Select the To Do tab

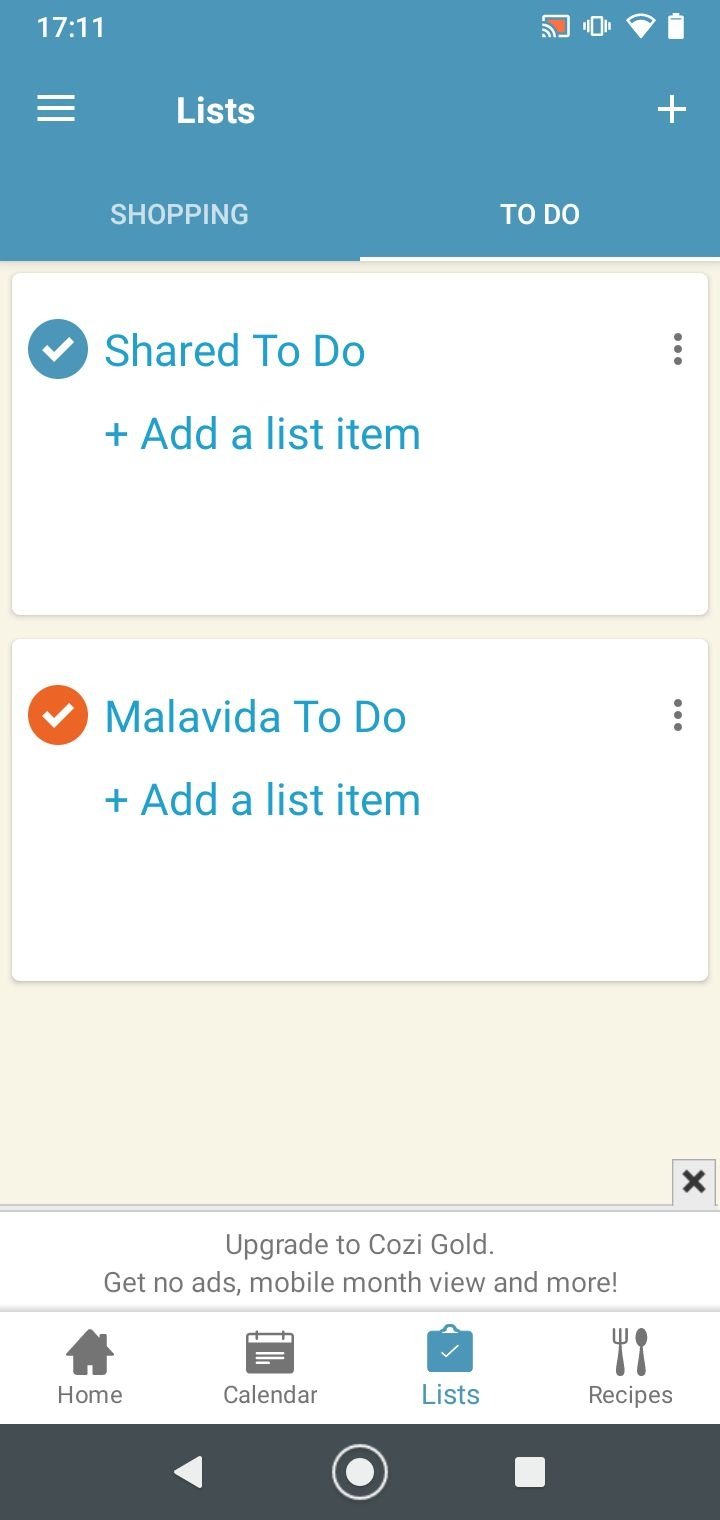[540, 214]
